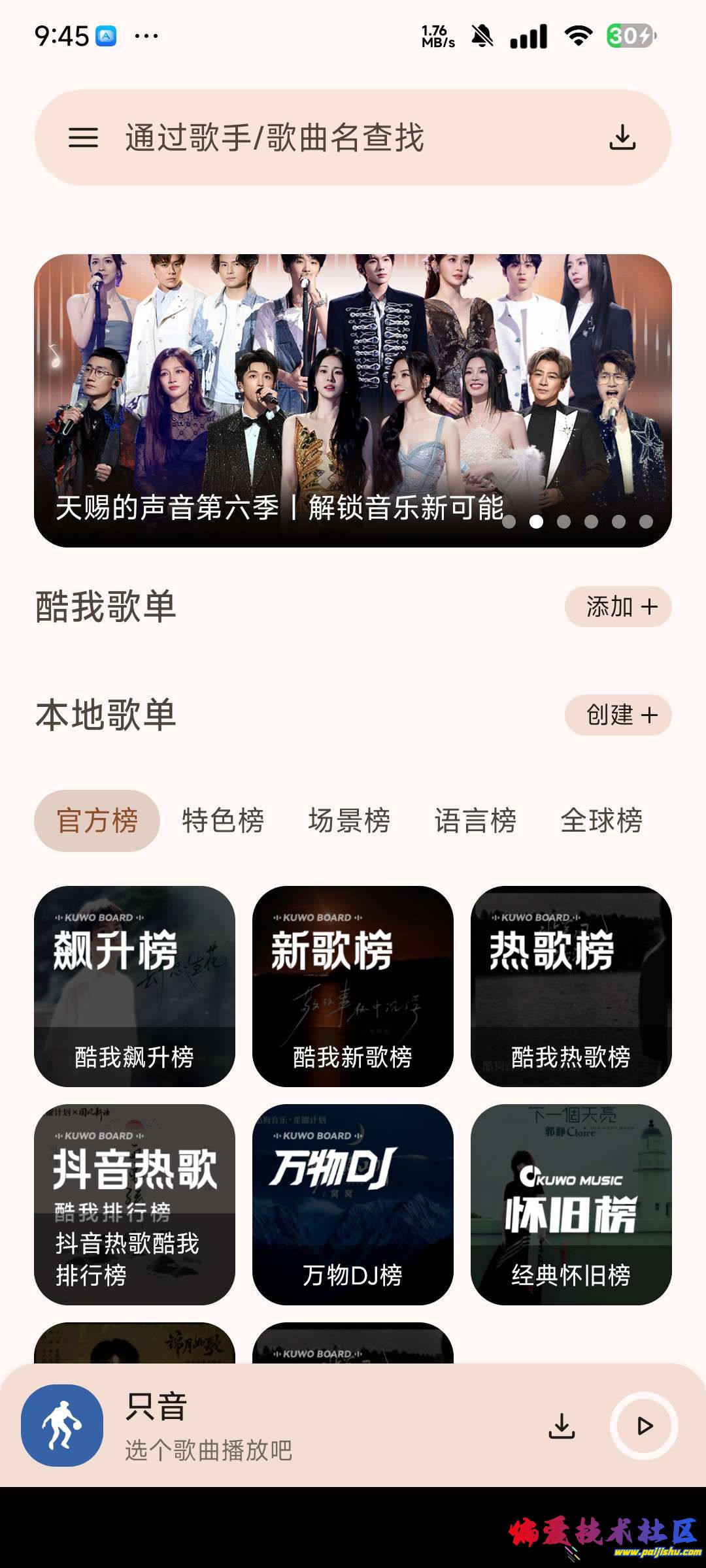The height and width of the screenshot is (1568, 706).
Task: Tap 添加 + next to 酷我歌单
Action: [x=618, y=607]
